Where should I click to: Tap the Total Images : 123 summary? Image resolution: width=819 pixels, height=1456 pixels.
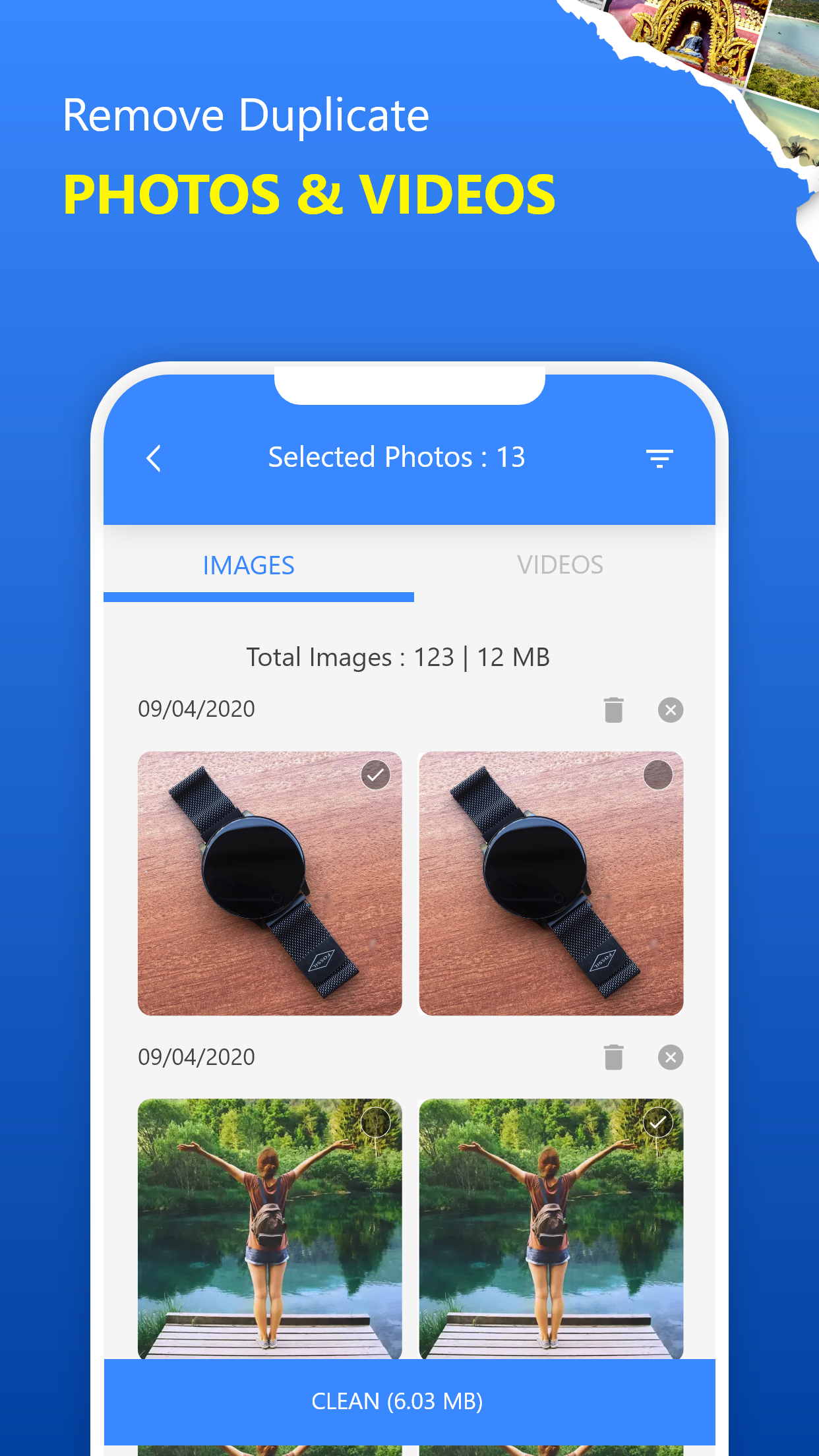tap(397, 657)
